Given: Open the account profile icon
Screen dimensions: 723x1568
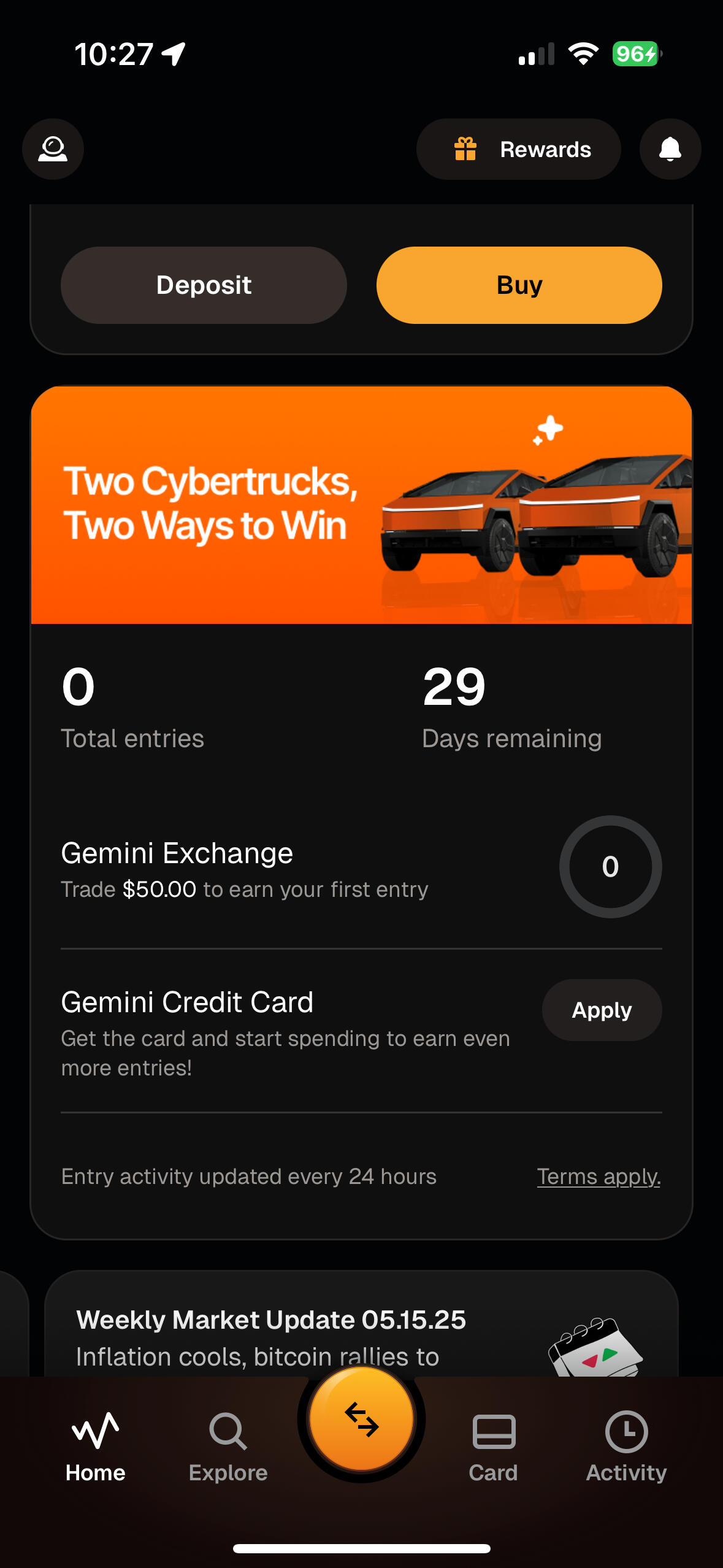Looking at the screenshot, I should [x=53, y=149].
